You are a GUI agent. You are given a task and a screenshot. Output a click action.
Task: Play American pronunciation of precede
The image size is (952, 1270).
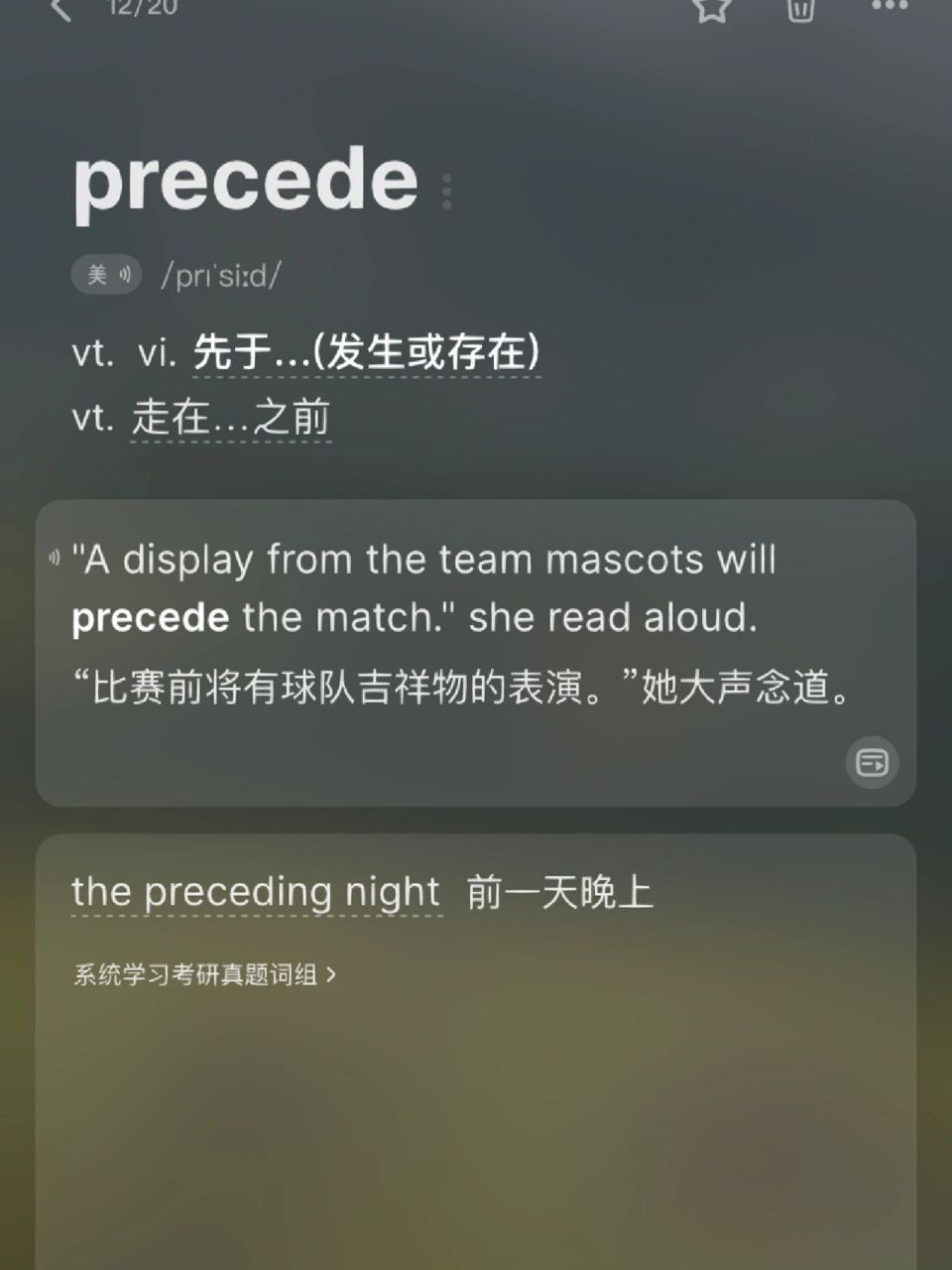coord(123,275)
